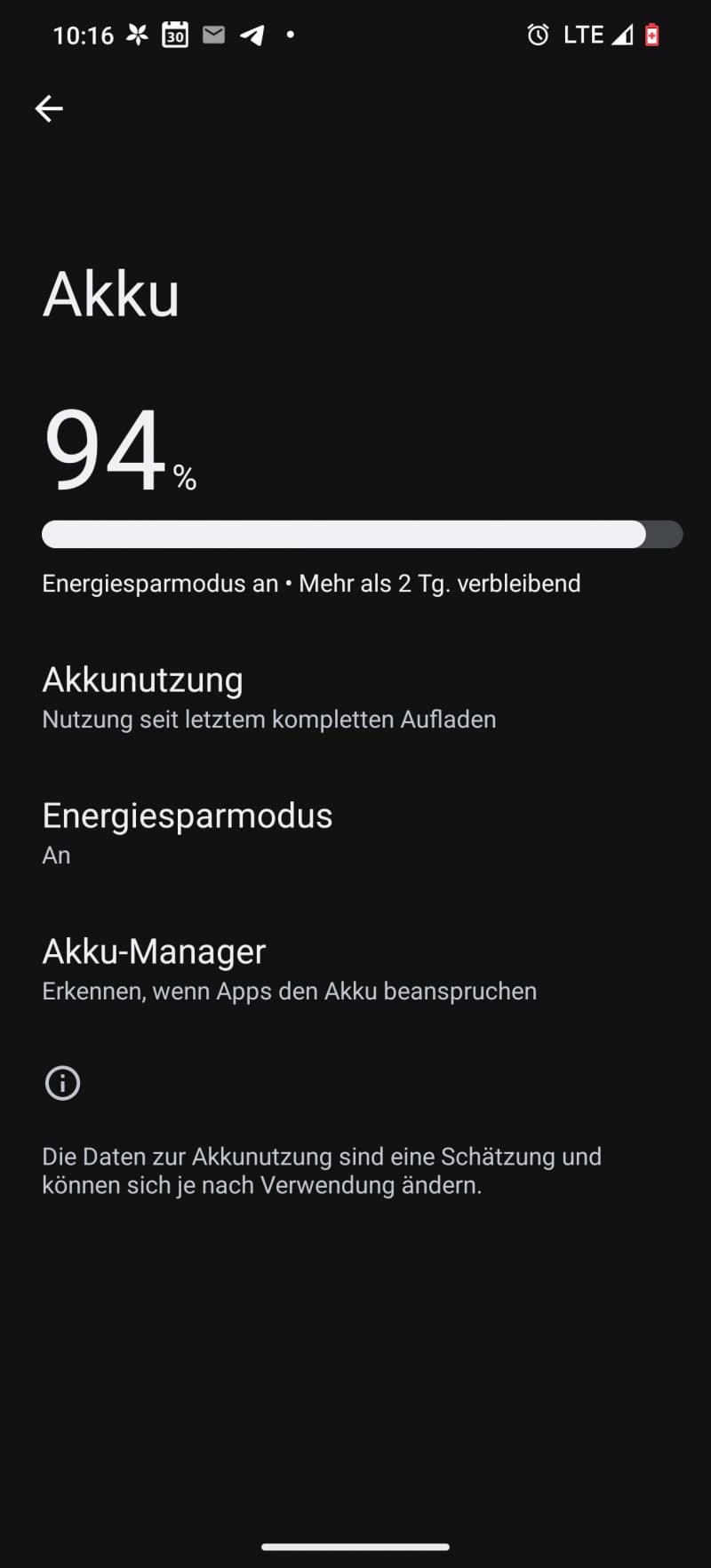Open Energiesparmodus settings

click(355, 833)
